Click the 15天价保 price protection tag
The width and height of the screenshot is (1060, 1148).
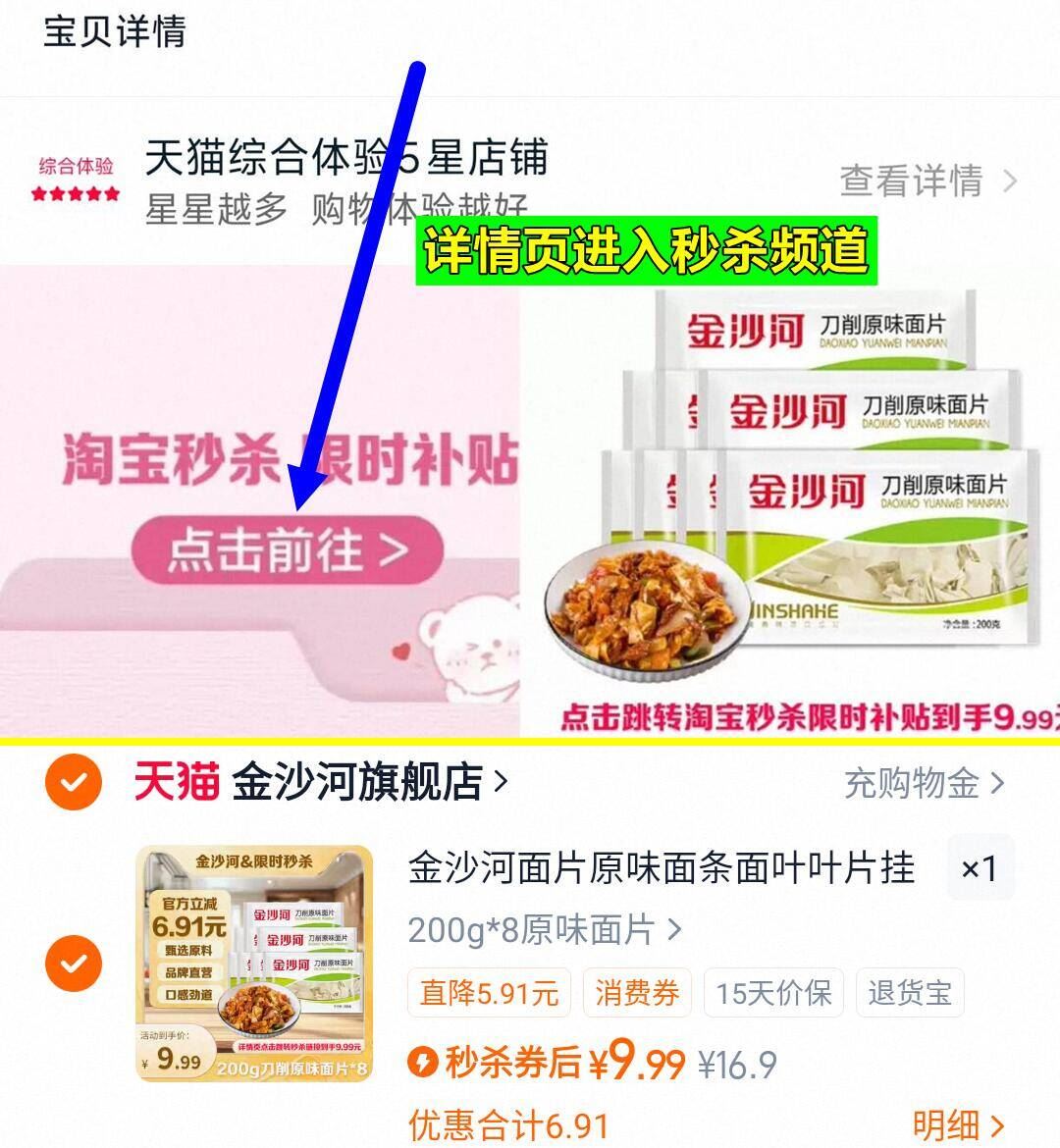tap(772, 993)
